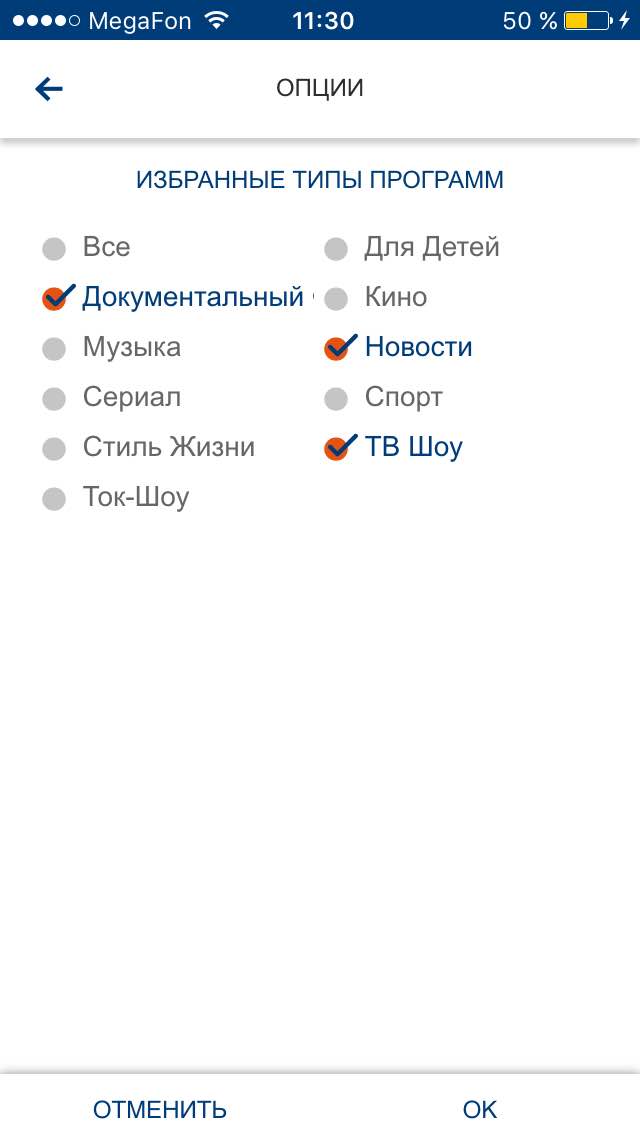The image size is (640, 1136).
Task: Select the Все program type
Action: point(55,248)
